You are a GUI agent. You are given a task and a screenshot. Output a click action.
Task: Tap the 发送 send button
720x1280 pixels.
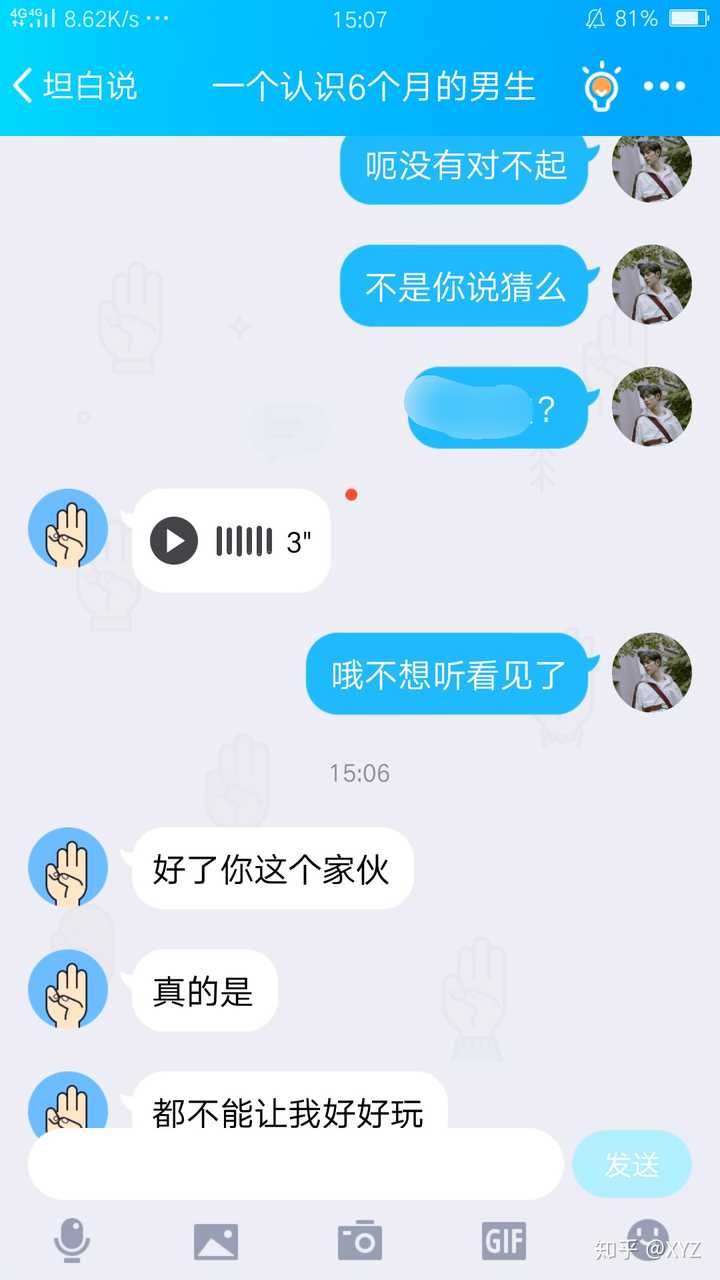[632, 1164]
